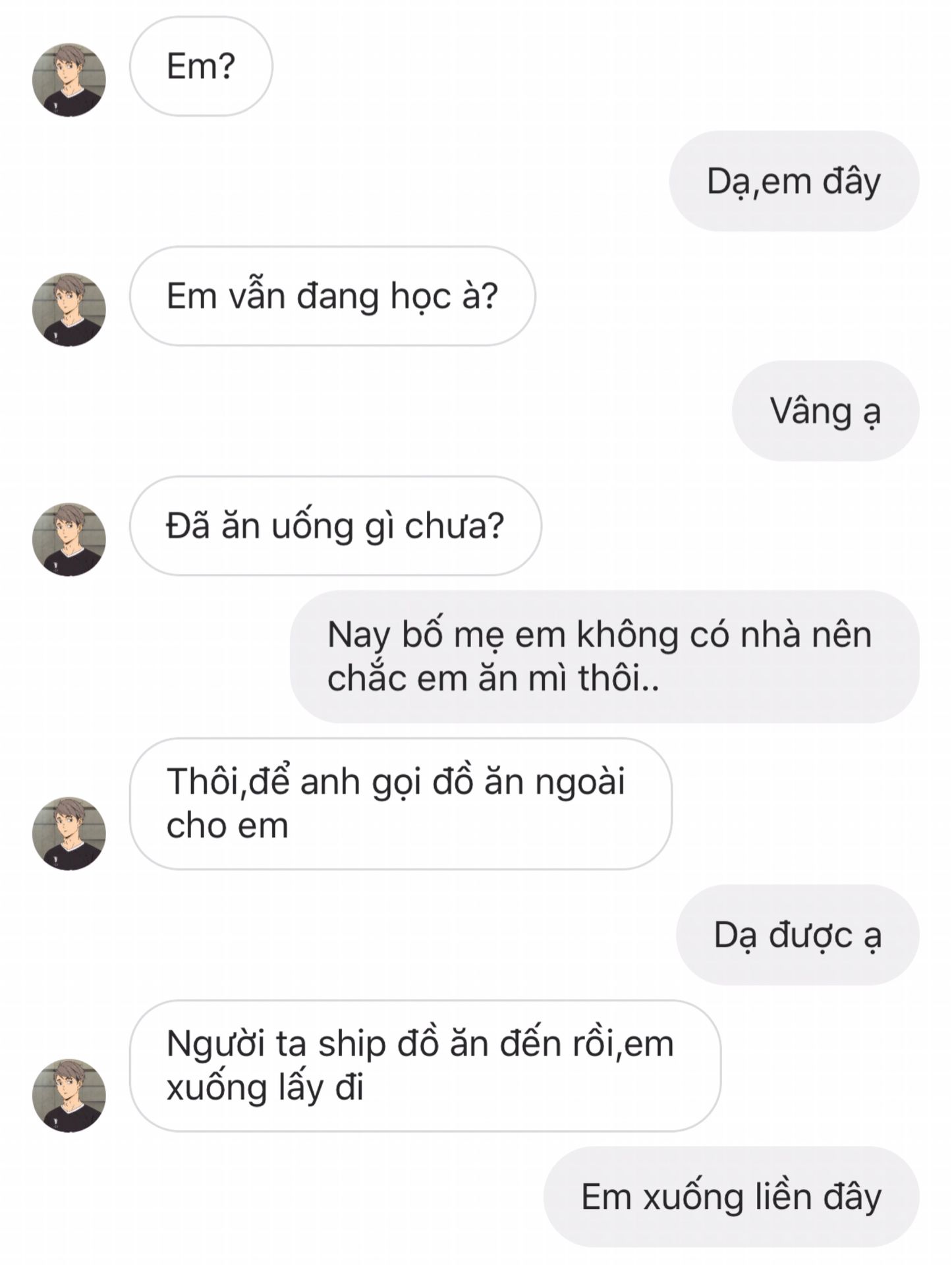952x1265 pixels.
Task: Tap avatar next to "Em vẫn đang học à?"
Action: coord(69,310)
